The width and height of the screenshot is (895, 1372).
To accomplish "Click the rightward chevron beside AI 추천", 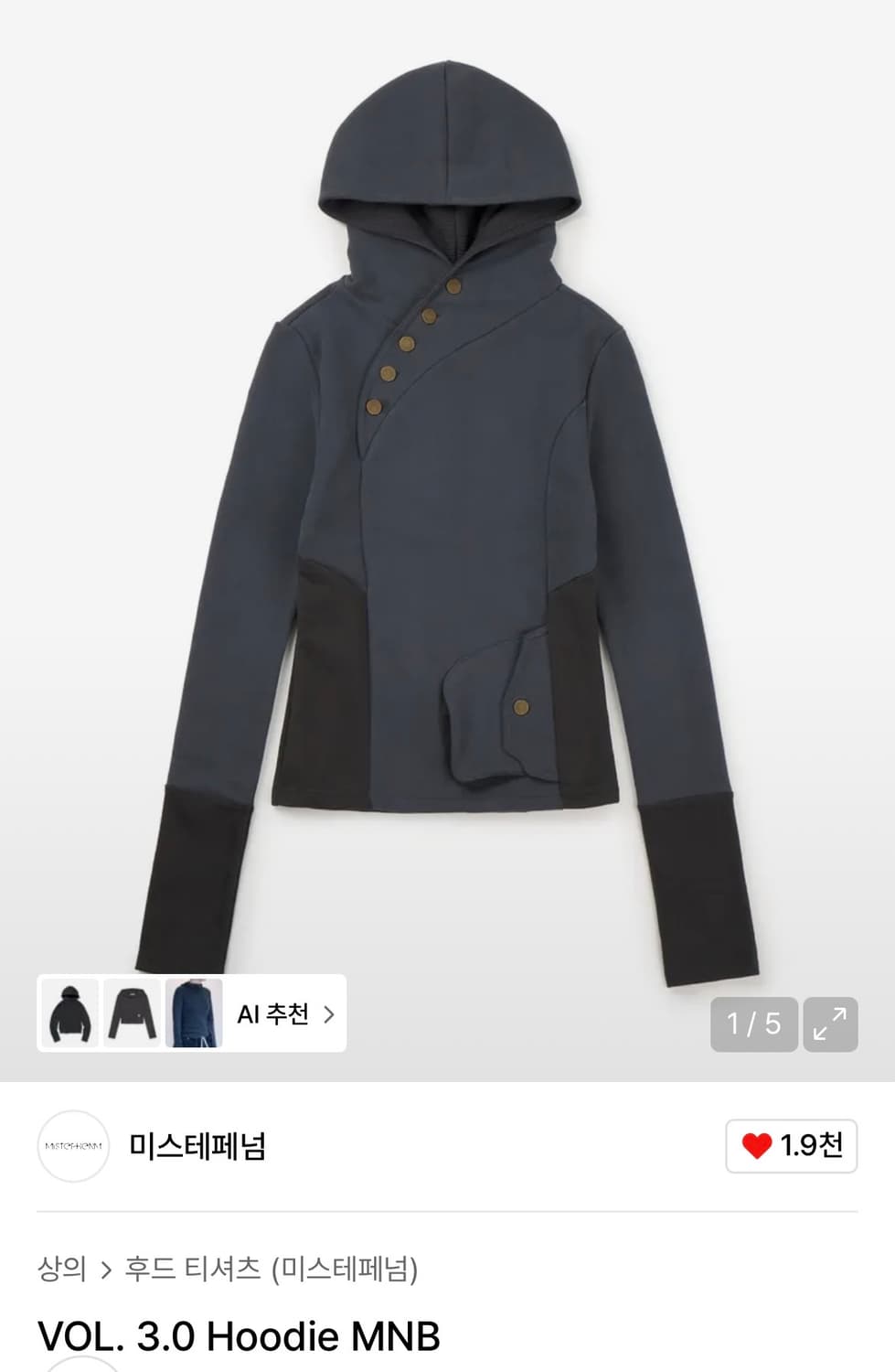I will (x=331, y=1015).
